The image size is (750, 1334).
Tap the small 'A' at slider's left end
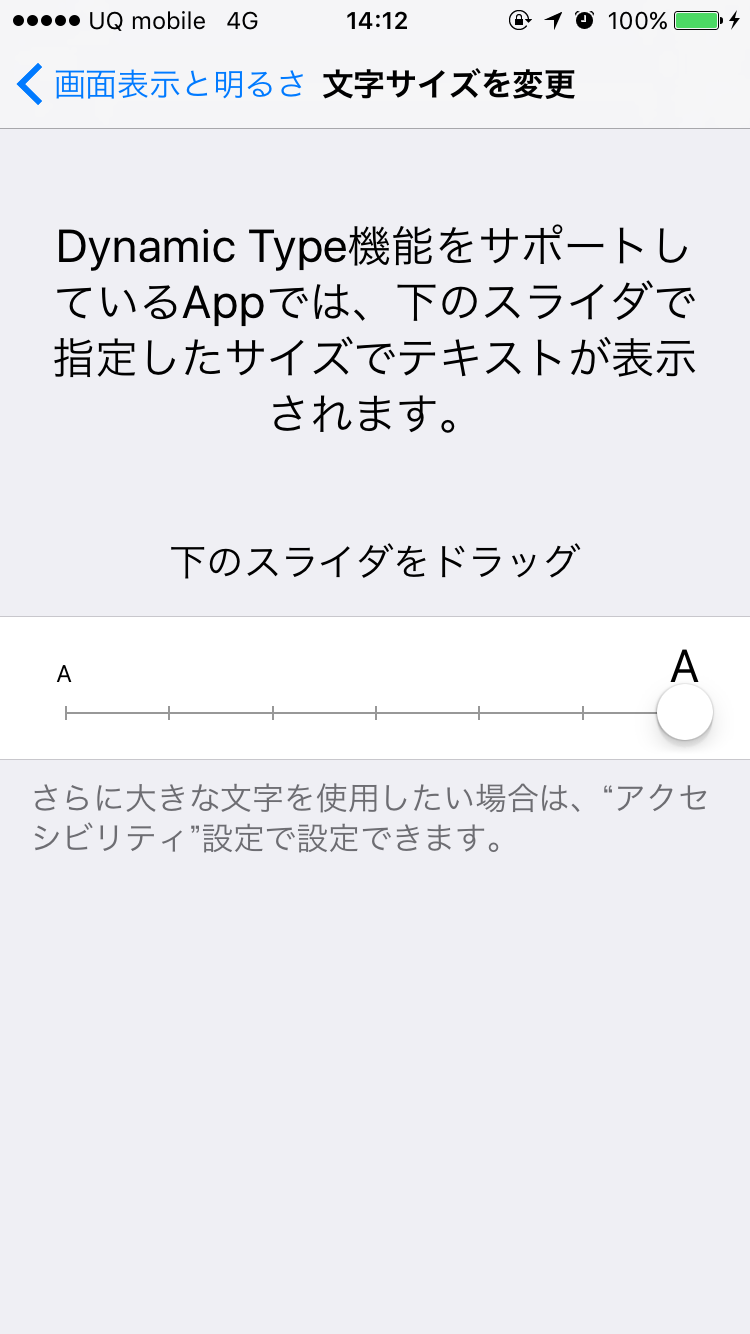pos(65,674)
